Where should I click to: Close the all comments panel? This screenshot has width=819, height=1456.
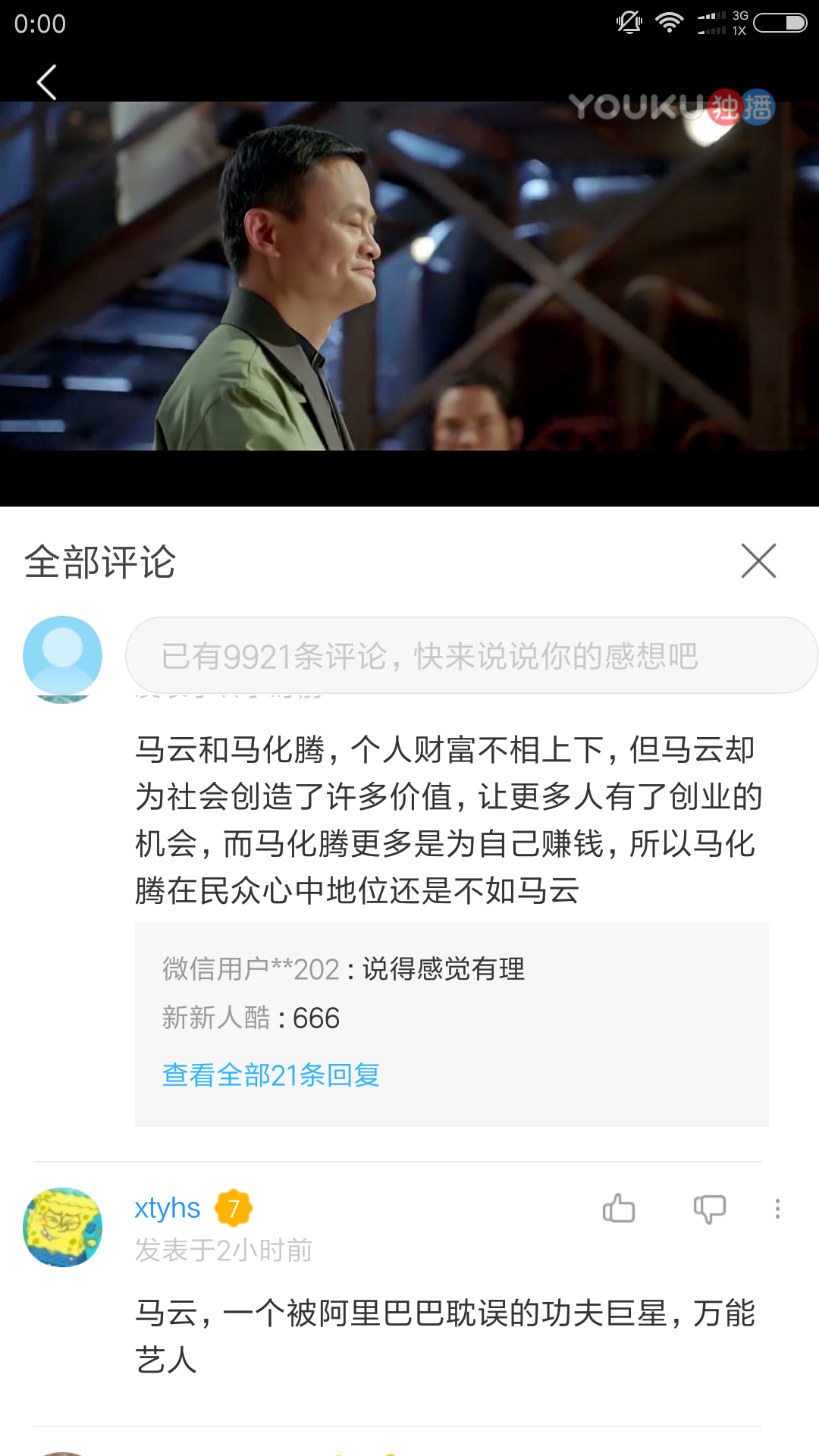758,561
